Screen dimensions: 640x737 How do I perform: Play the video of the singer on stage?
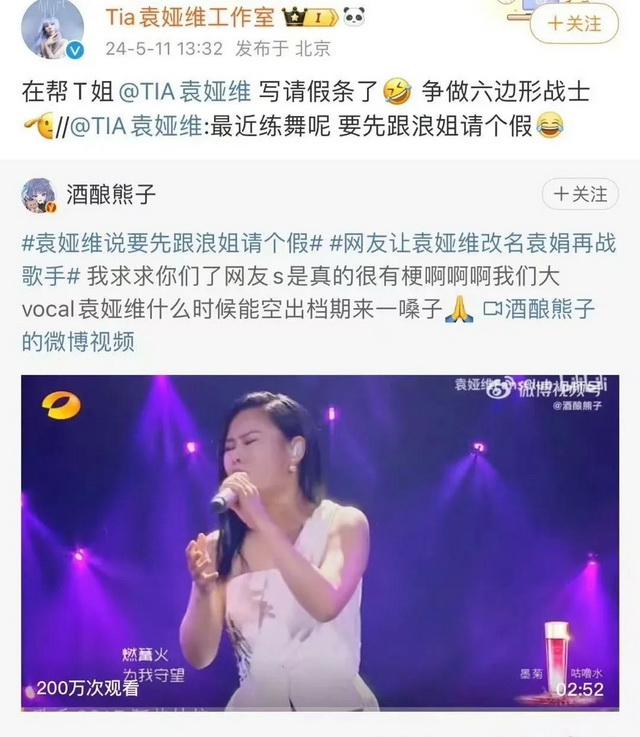coord(320,541)
